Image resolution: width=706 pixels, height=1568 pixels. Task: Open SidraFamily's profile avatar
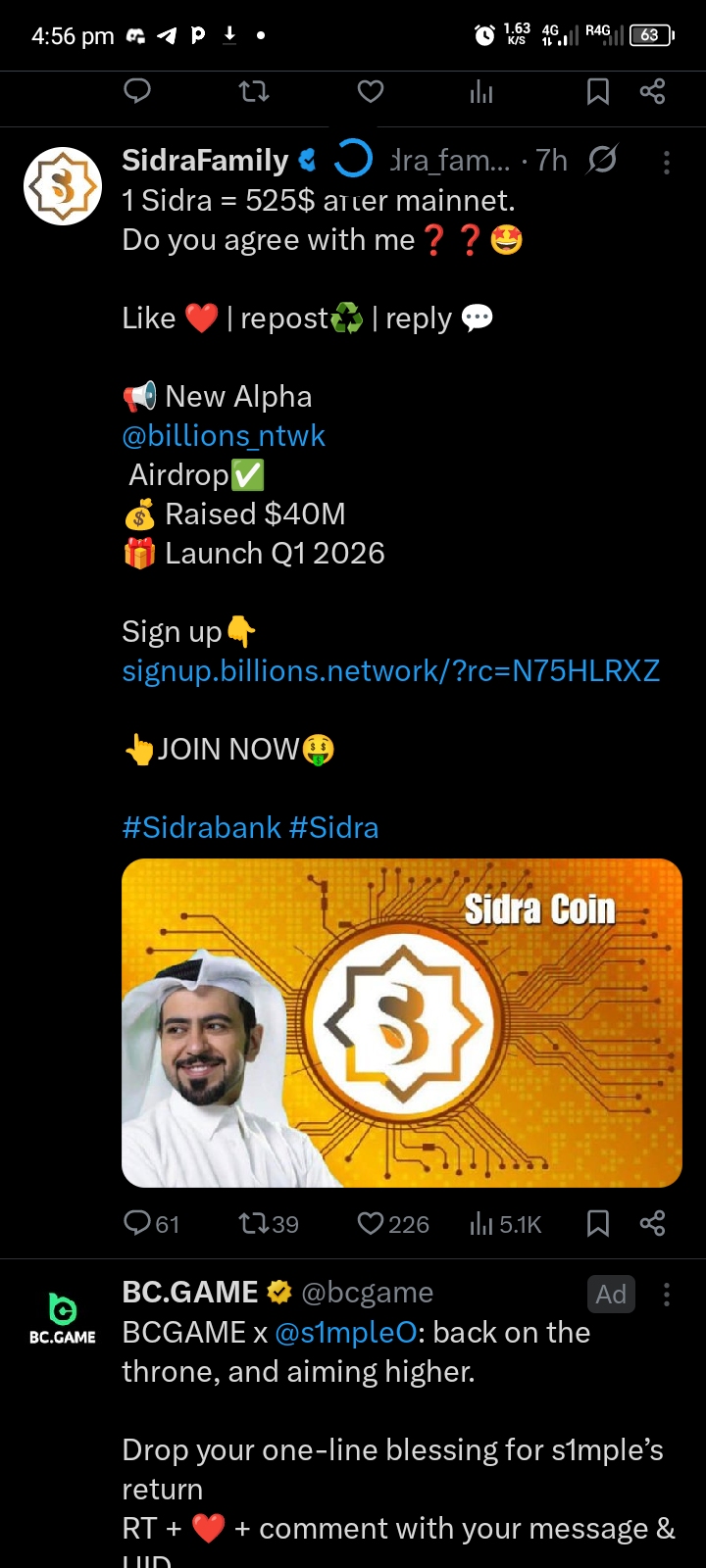coord(63,186)
